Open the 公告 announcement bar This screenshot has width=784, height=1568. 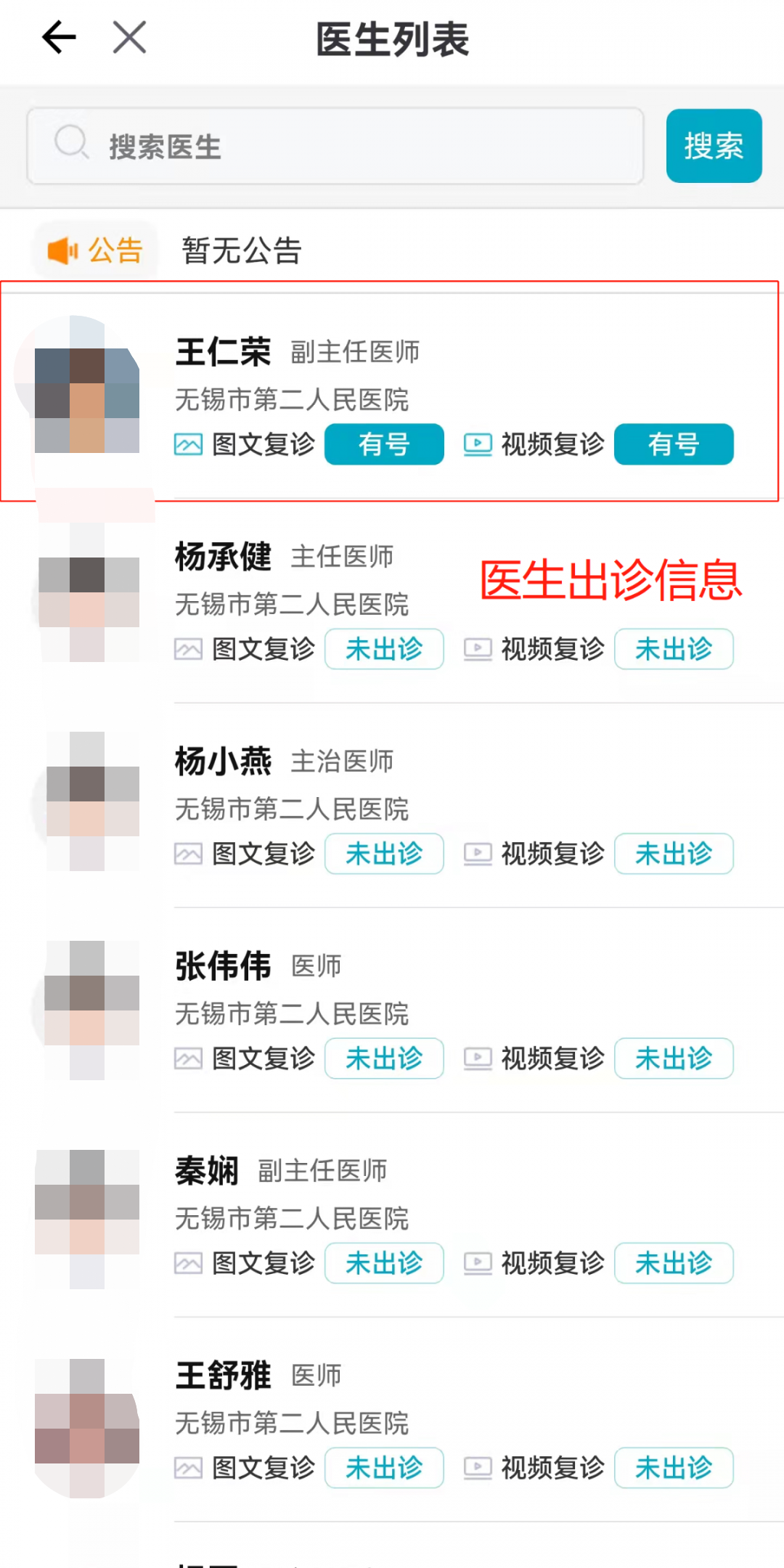pos(241,251)
